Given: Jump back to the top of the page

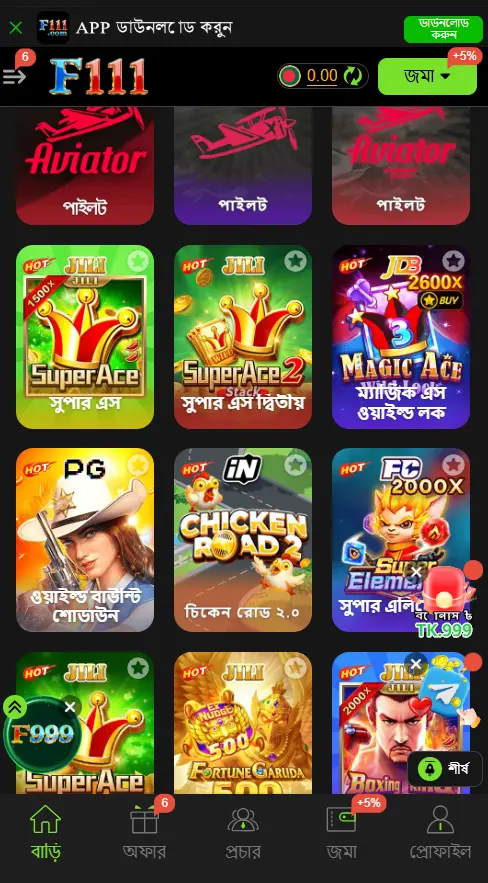Looking at the screenshot, I should click(445, 769).
